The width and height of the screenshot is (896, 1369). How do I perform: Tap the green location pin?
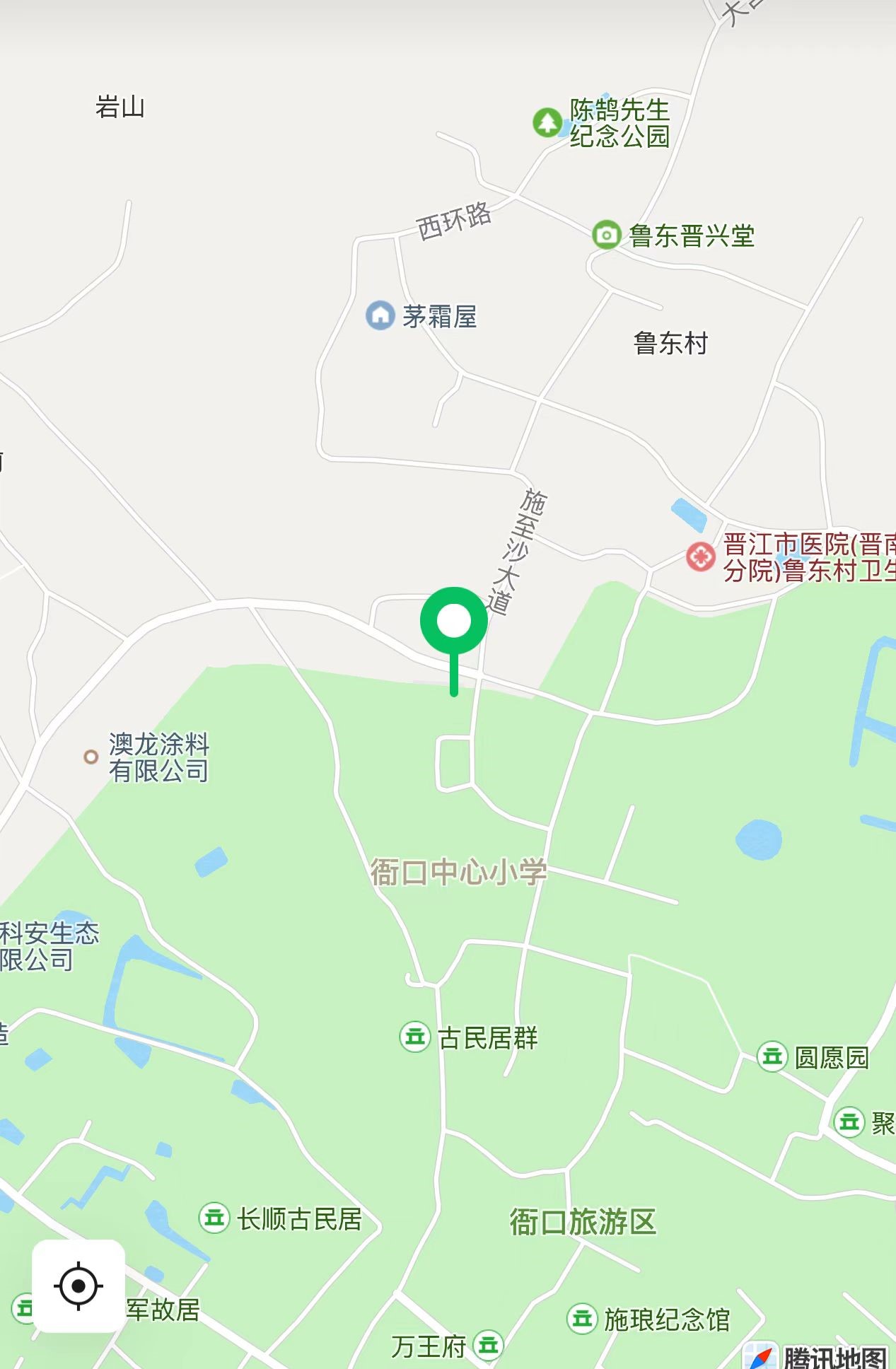click(x=454, y=622)
